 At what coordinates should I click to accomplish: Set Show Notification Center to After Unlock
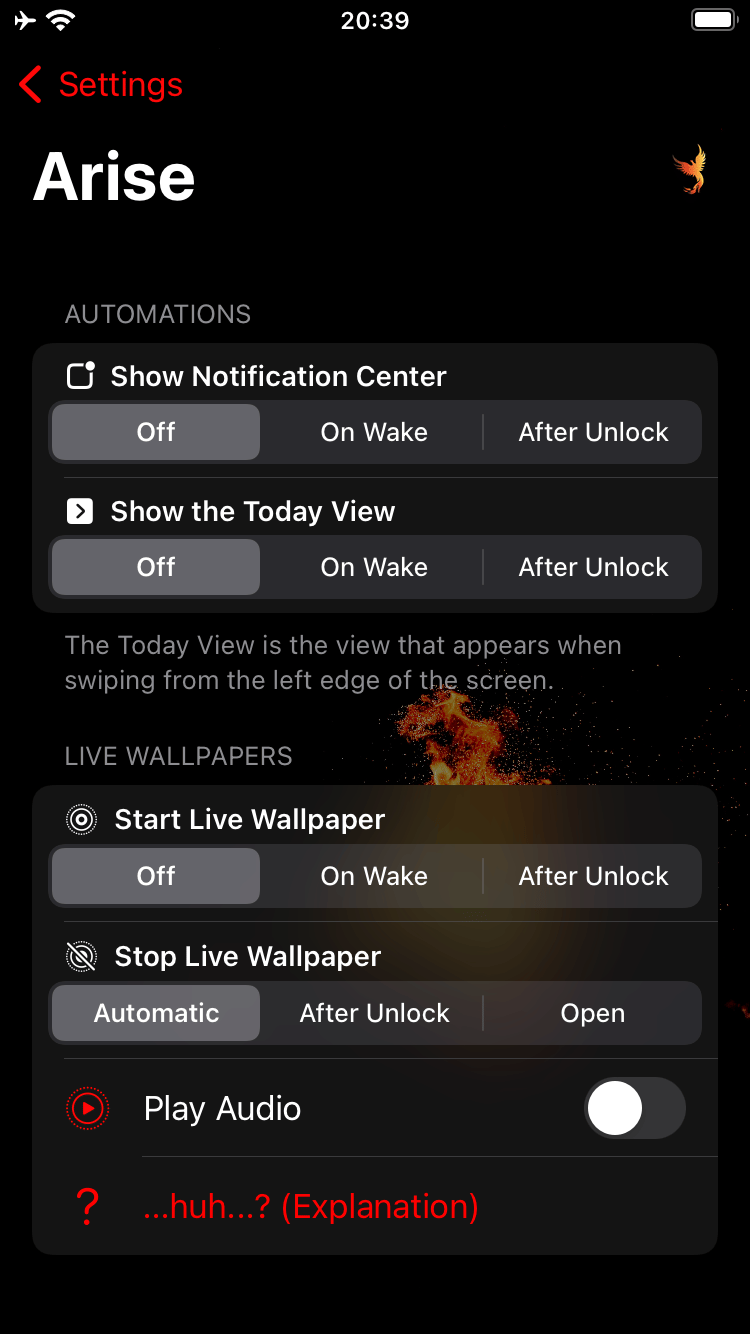[593, 432]
